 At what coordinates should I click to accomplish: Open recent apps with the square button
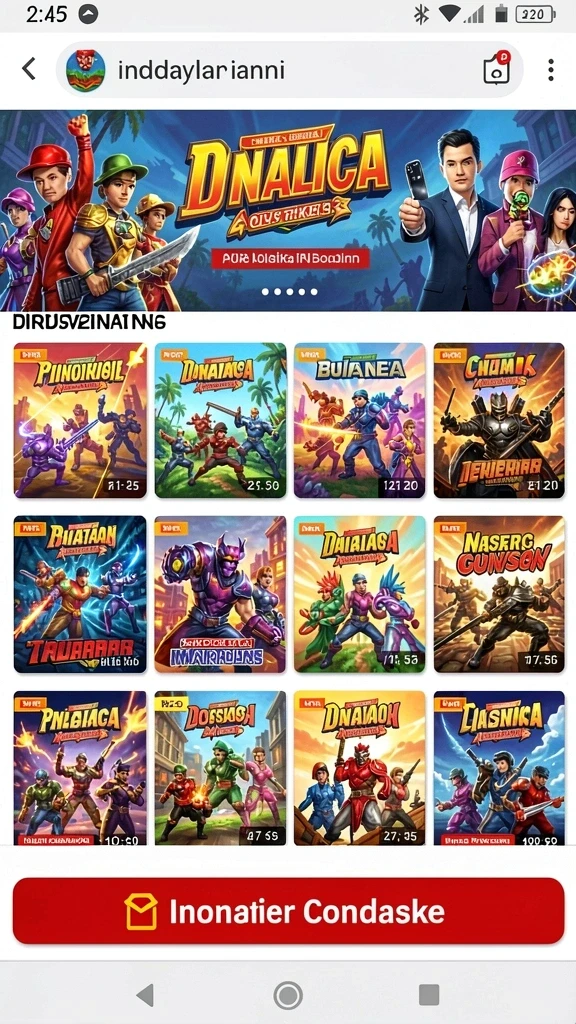pyautogui.click(x=429, y=995)
